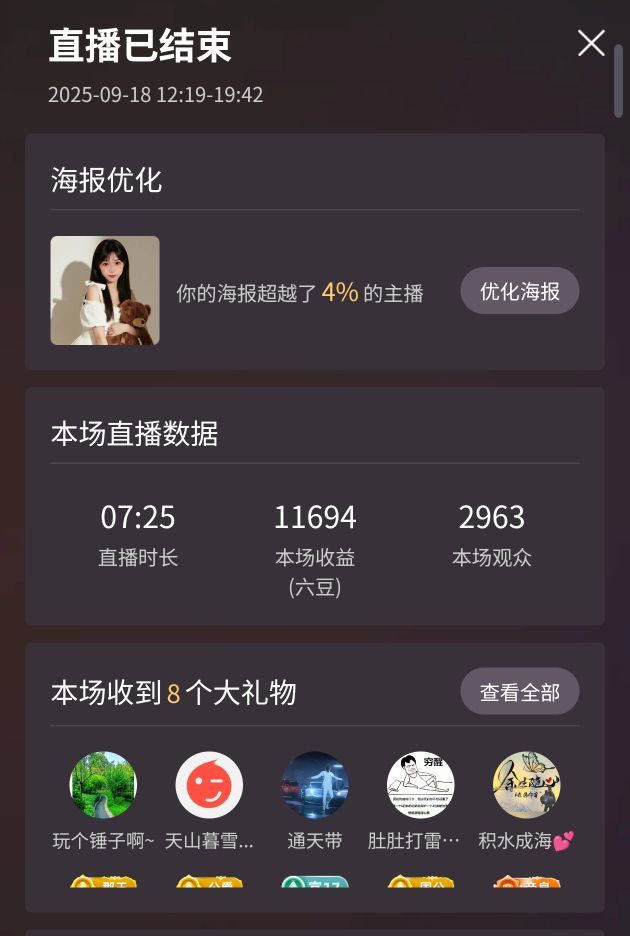View gift sender 通天带

315,786
